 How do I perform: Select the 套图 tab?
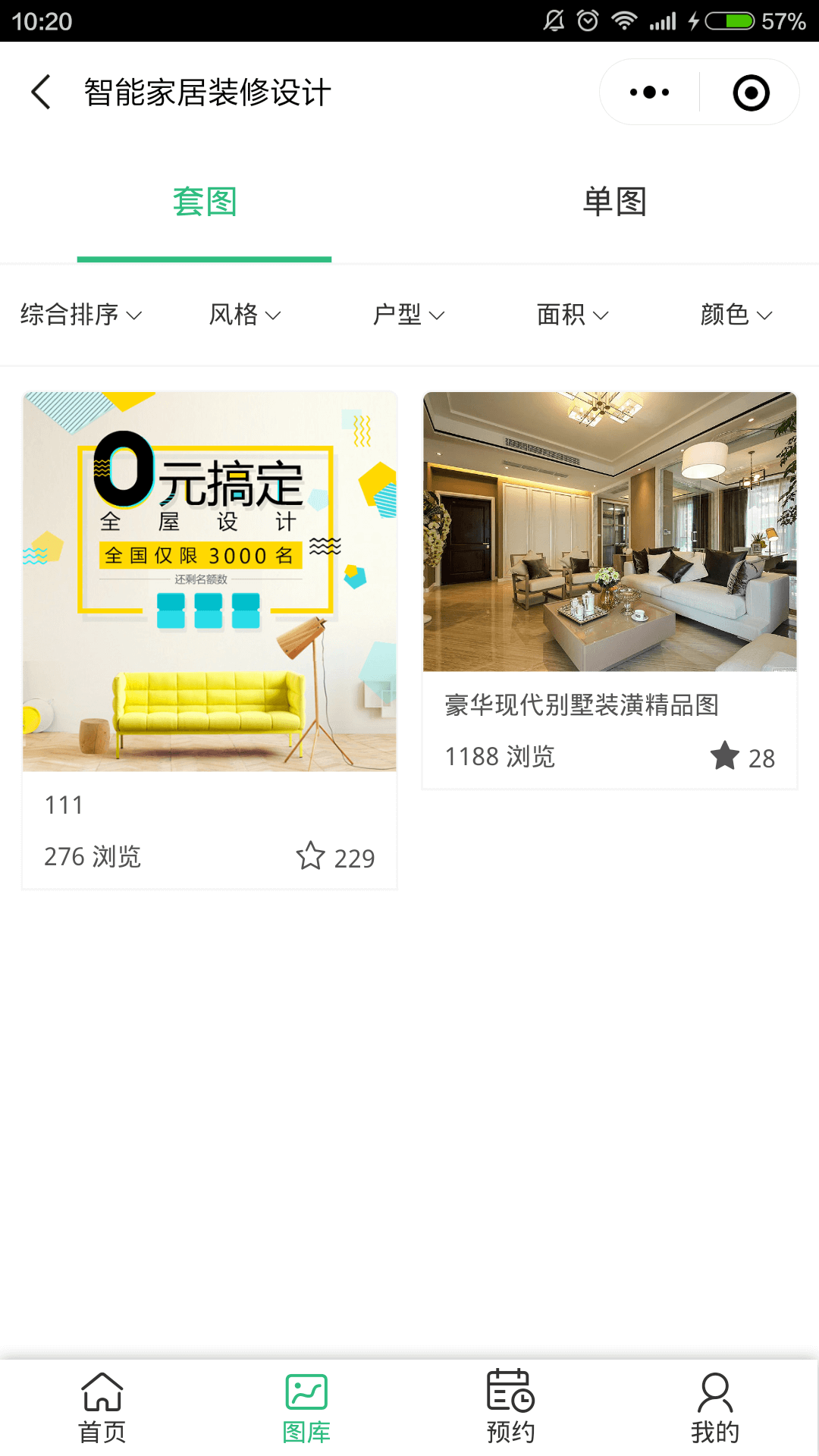205,202
